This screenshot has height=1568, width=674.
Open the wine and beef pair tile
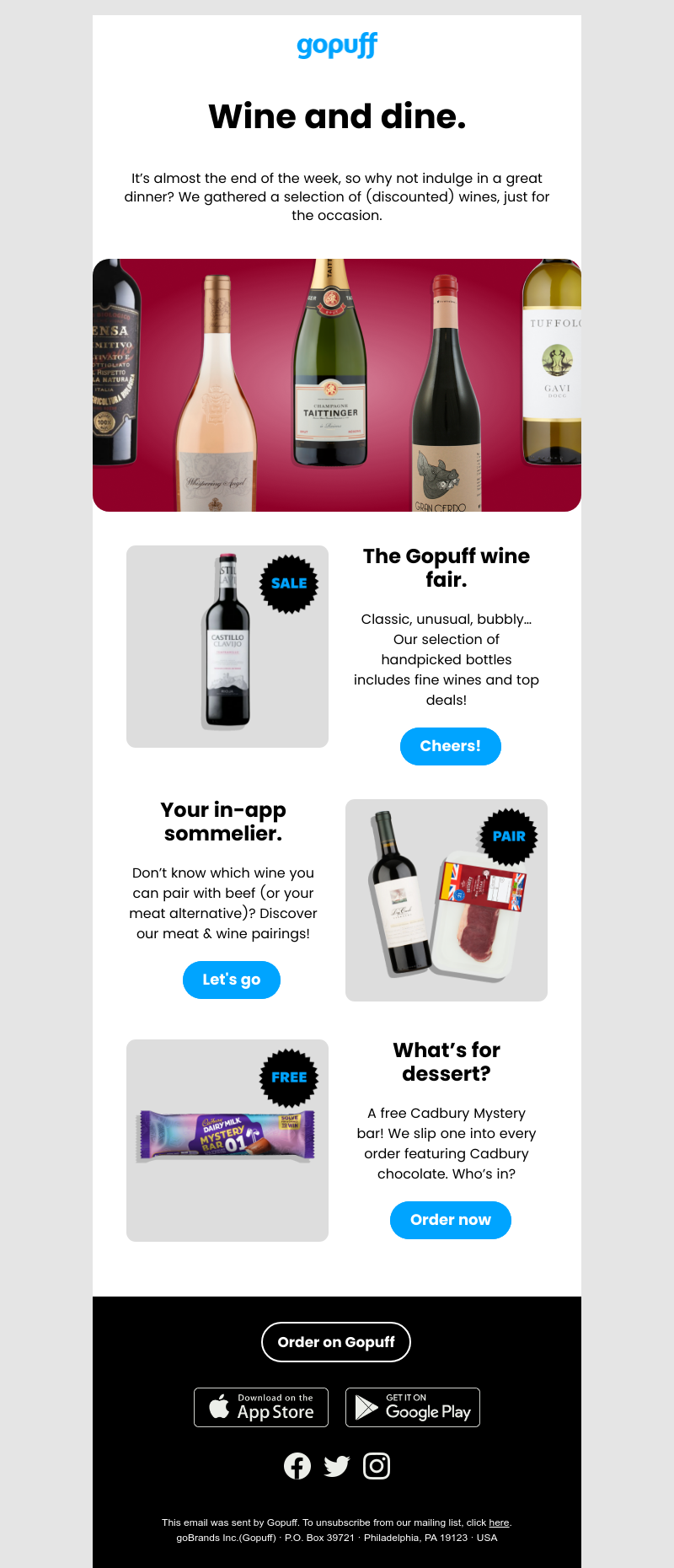(x=447, y=900)
